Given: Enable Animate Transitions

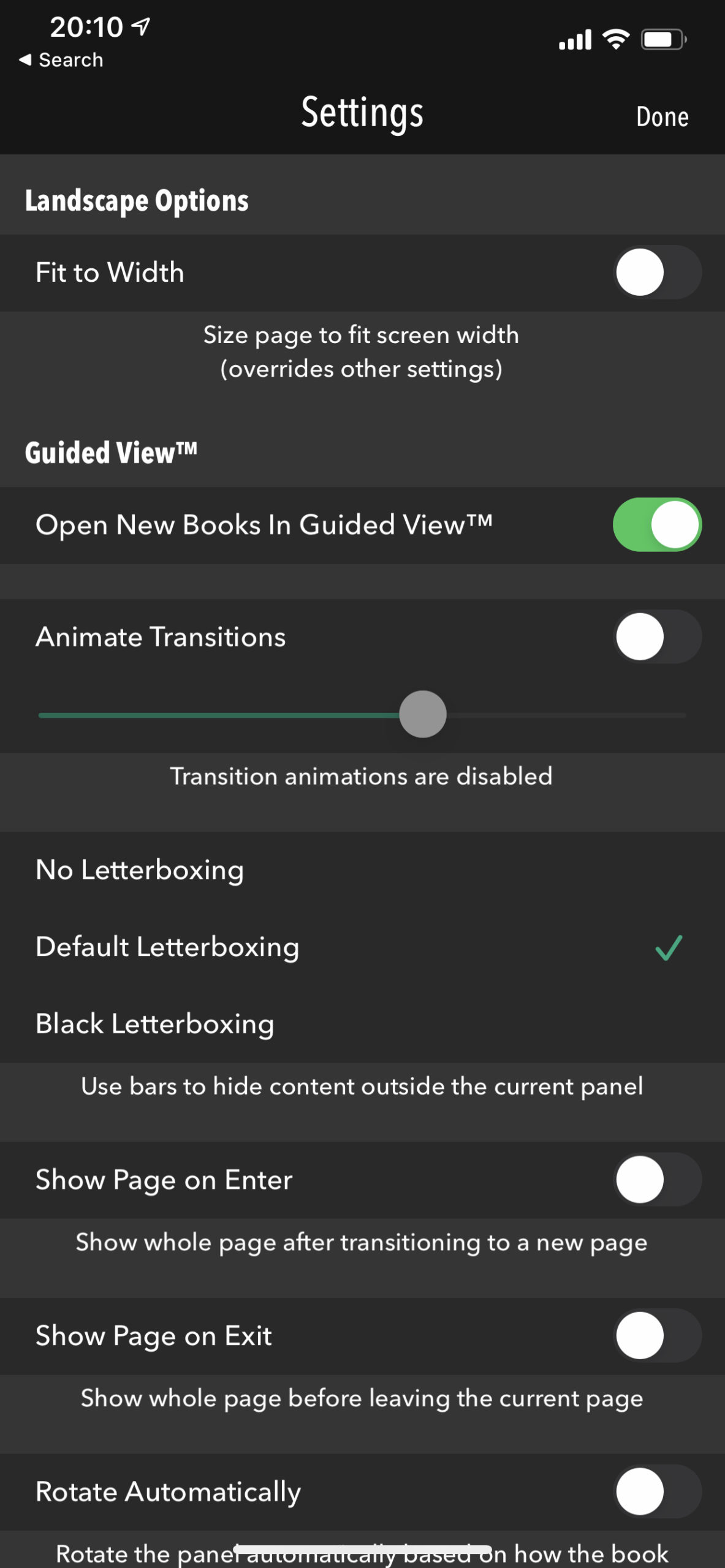Looking at the screenshot, I should [x=658, y=636].
